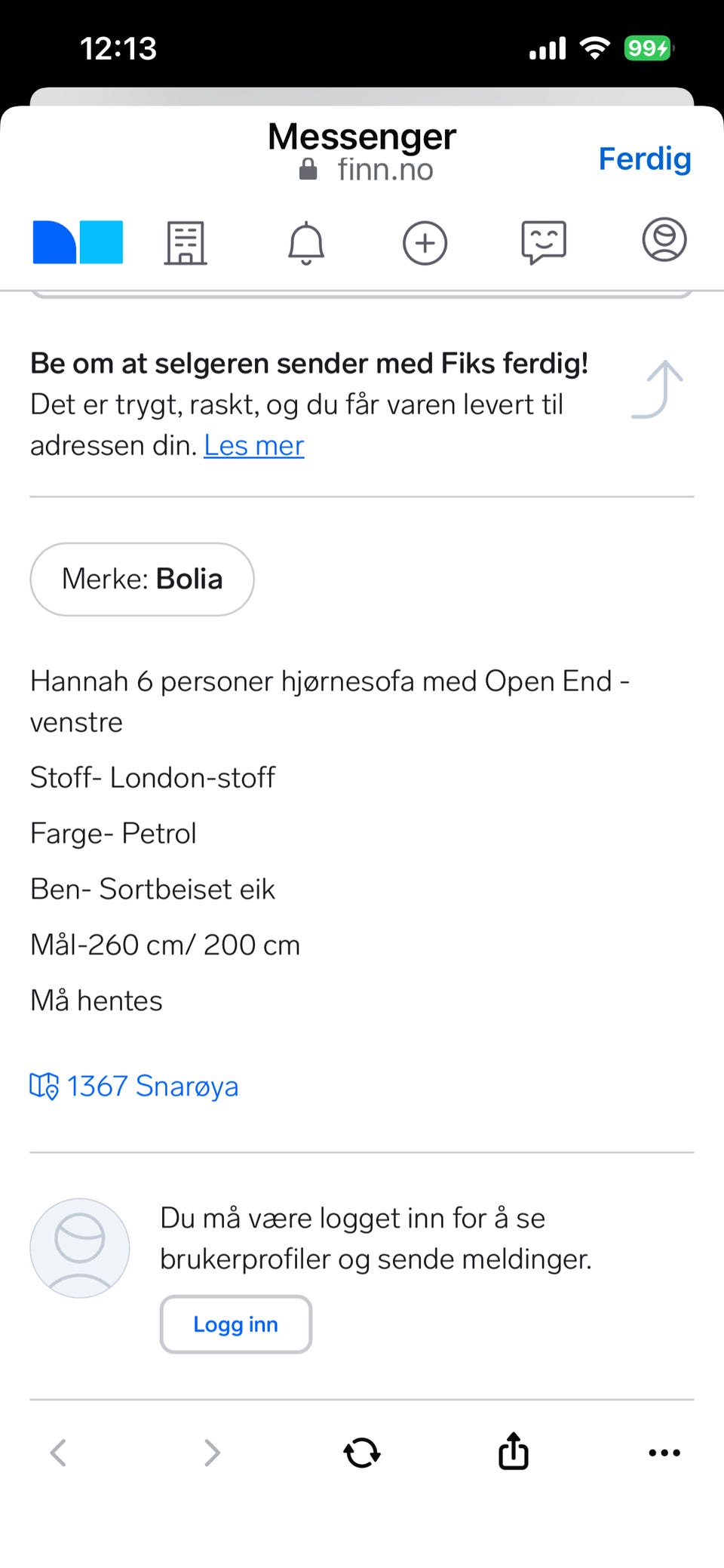Reload the page with refresh icon
724x1568 pixels.
click(x=361, y=1451)
